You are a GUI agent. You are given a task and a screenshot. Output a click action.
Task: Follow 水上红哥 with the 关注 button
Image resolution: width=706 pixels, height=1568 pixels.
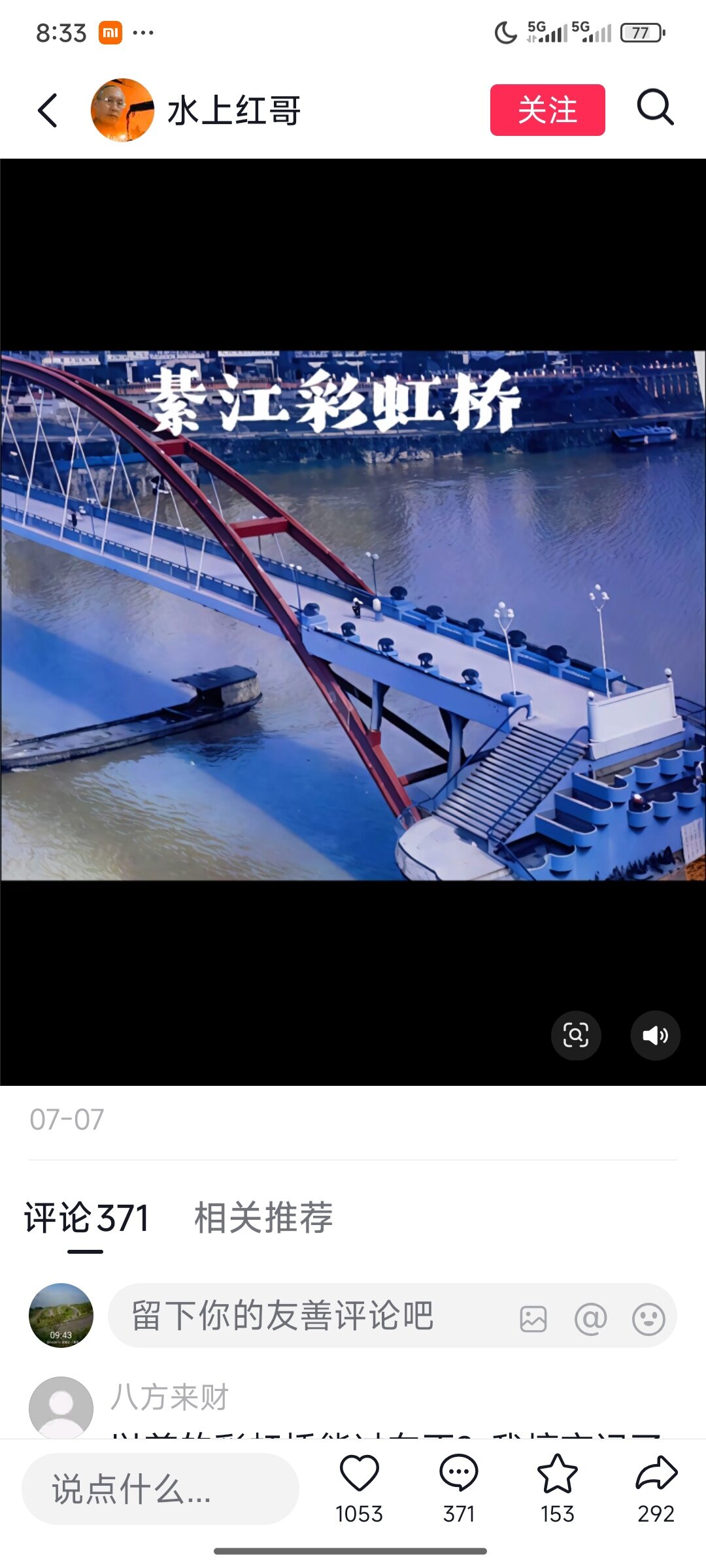(x=547, y=110)
